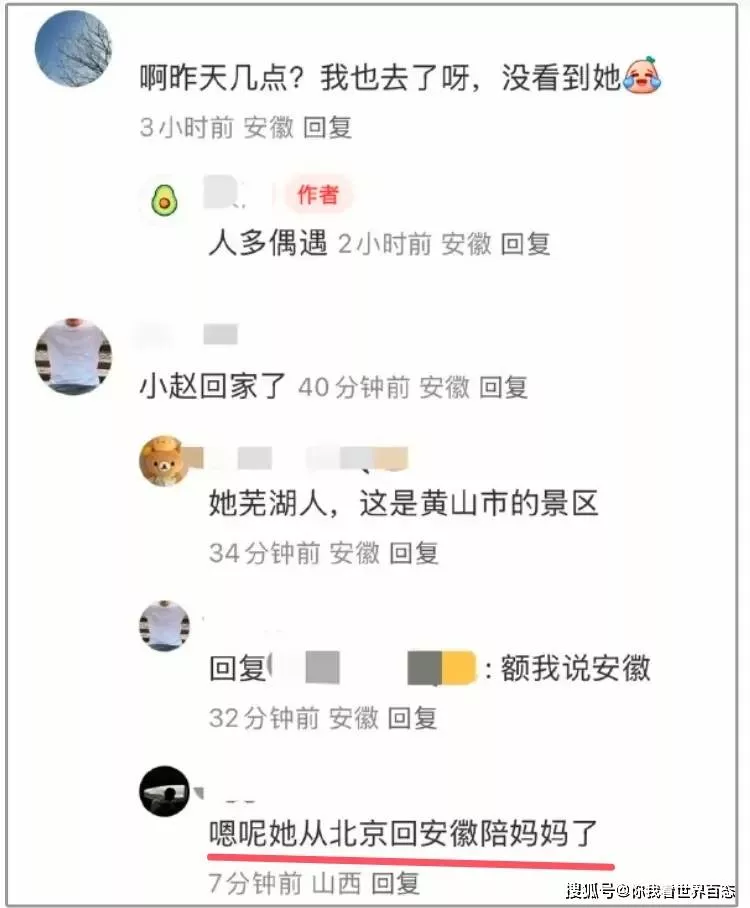Reply to '嗯呢她从北京回安徽陪妈妈了' comment
The height and width of the screenshot is (908, 750).
coord(395,883)
